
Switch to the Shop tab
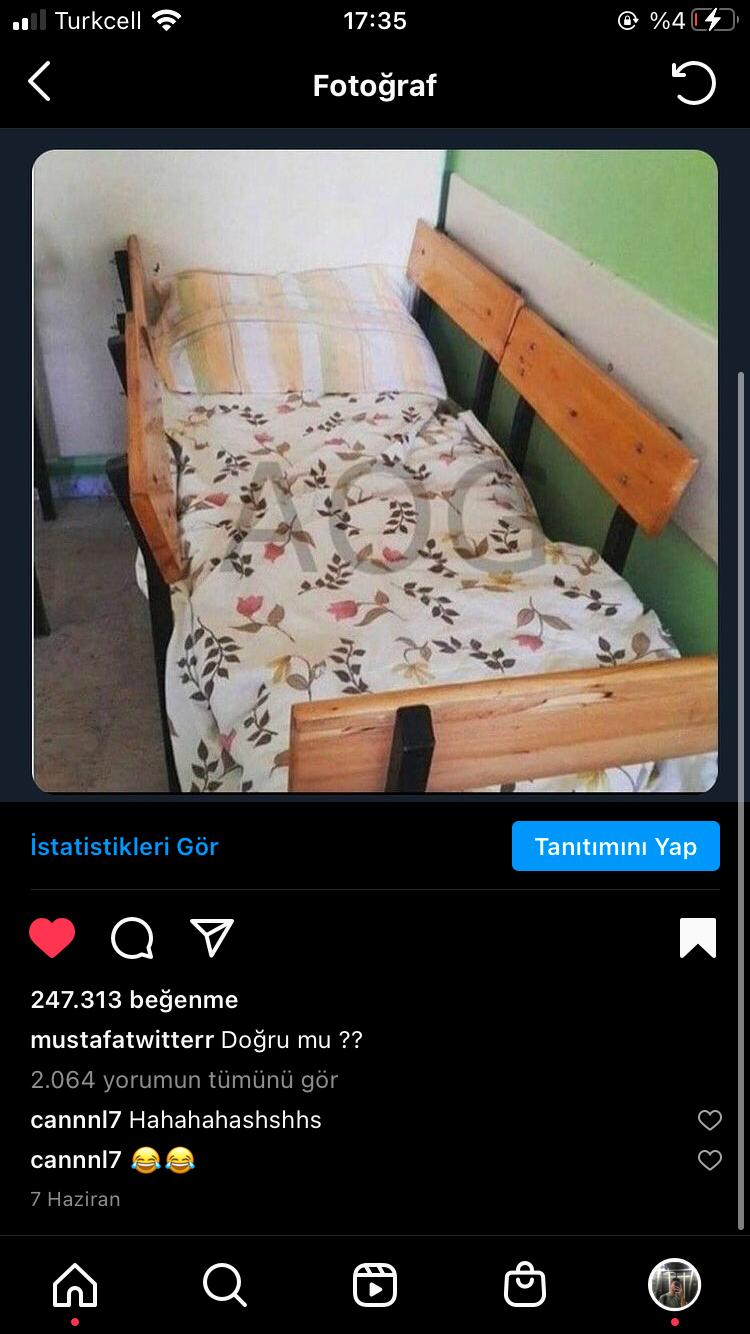pos(525,1284)
